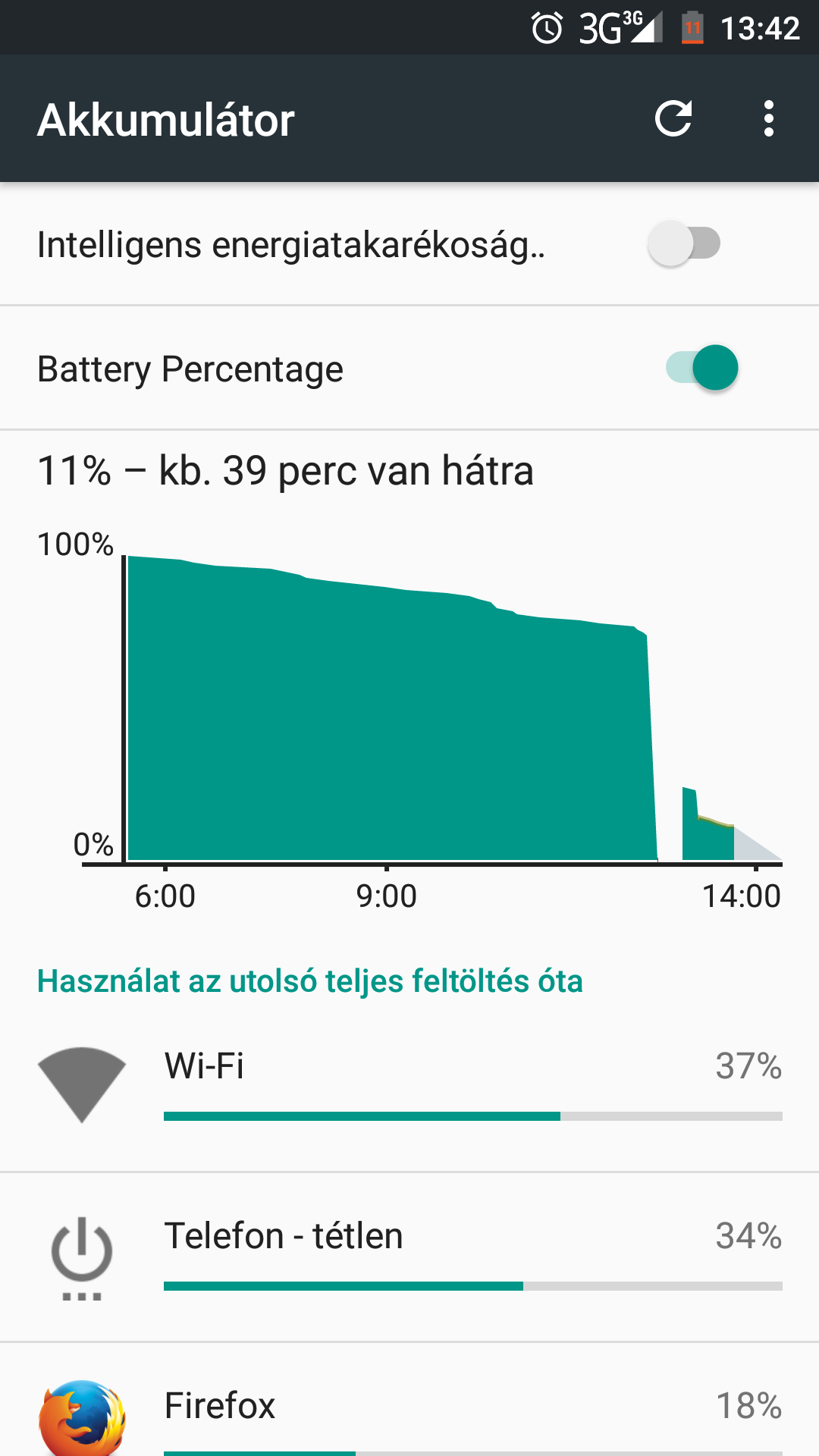The width and height of the screenshot is (819, 1456).
Task: Refresh the battery statistics
Action: 673,119
